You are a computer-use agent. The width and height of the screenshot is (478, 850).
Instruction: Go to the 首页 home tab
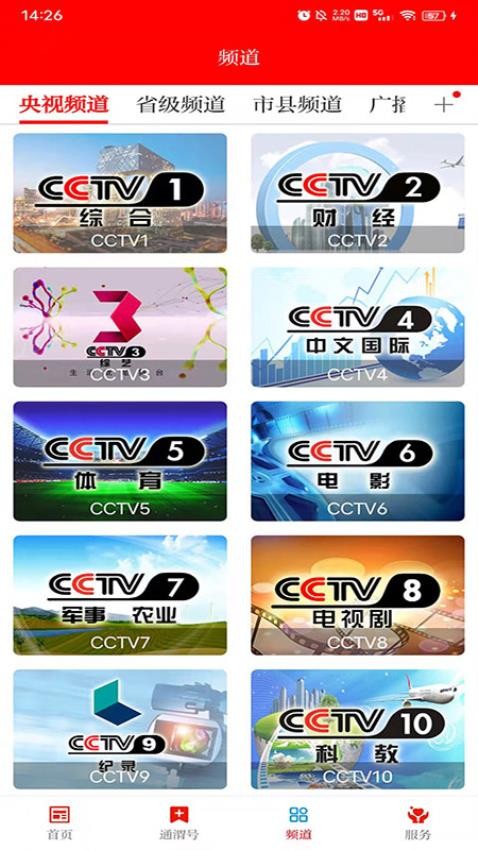pos(60,822)
